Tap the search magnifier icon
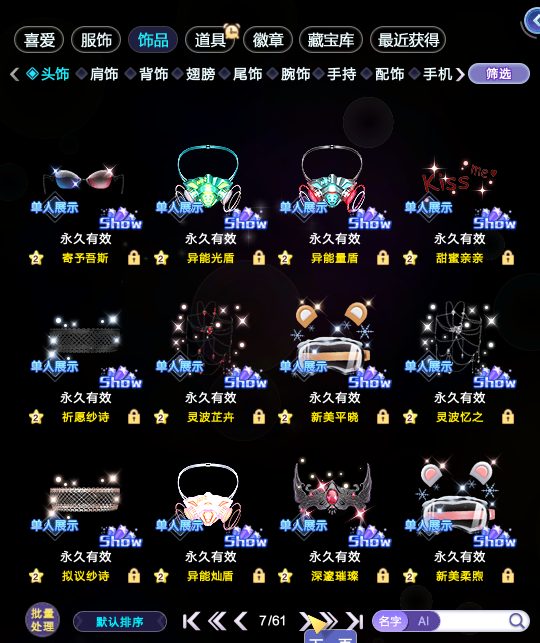This screenshot has width=540, height=643. point(517,621)
